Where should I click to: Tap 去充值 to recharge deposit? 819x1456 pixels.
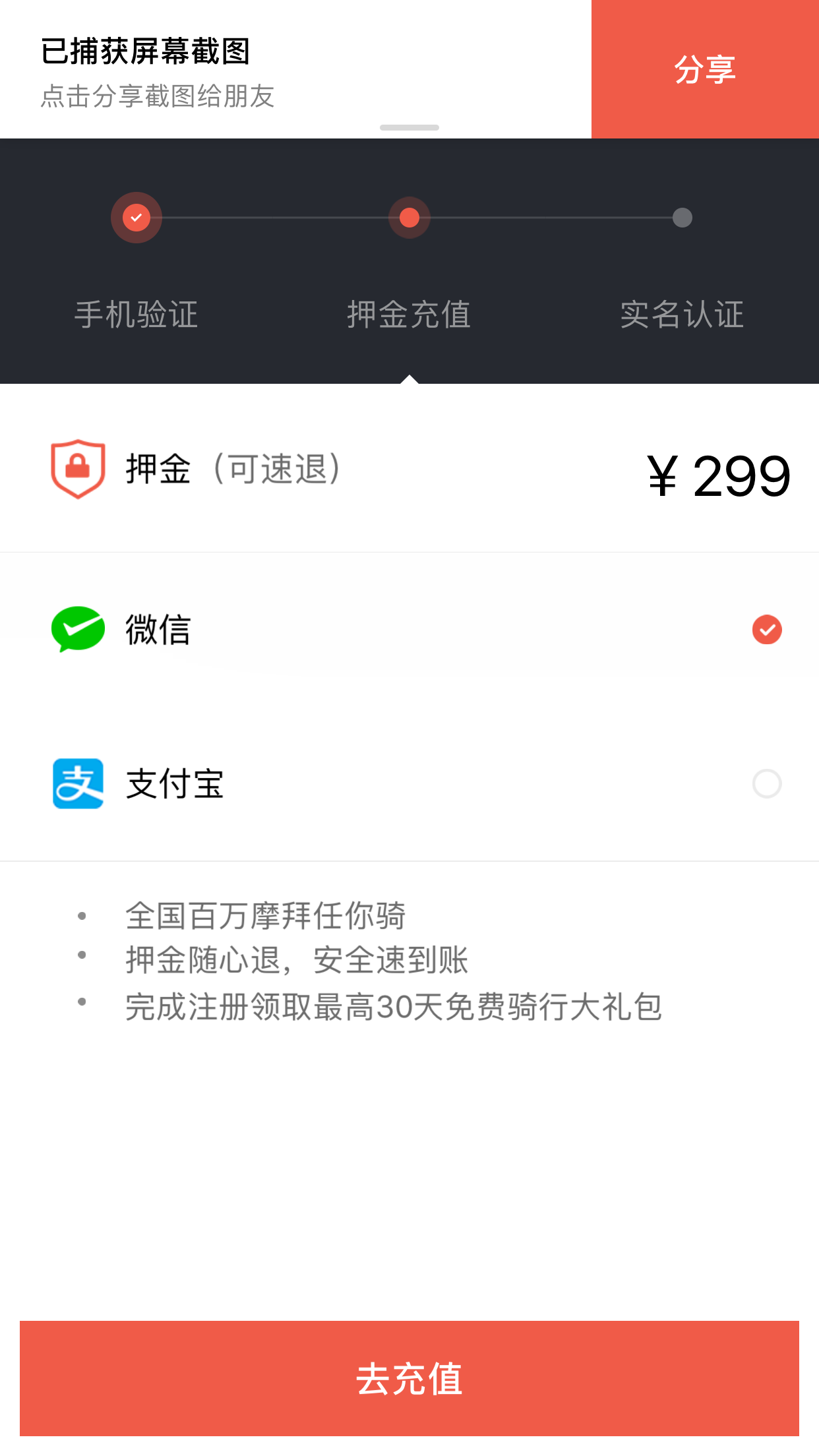click(x=409, y=1378)
